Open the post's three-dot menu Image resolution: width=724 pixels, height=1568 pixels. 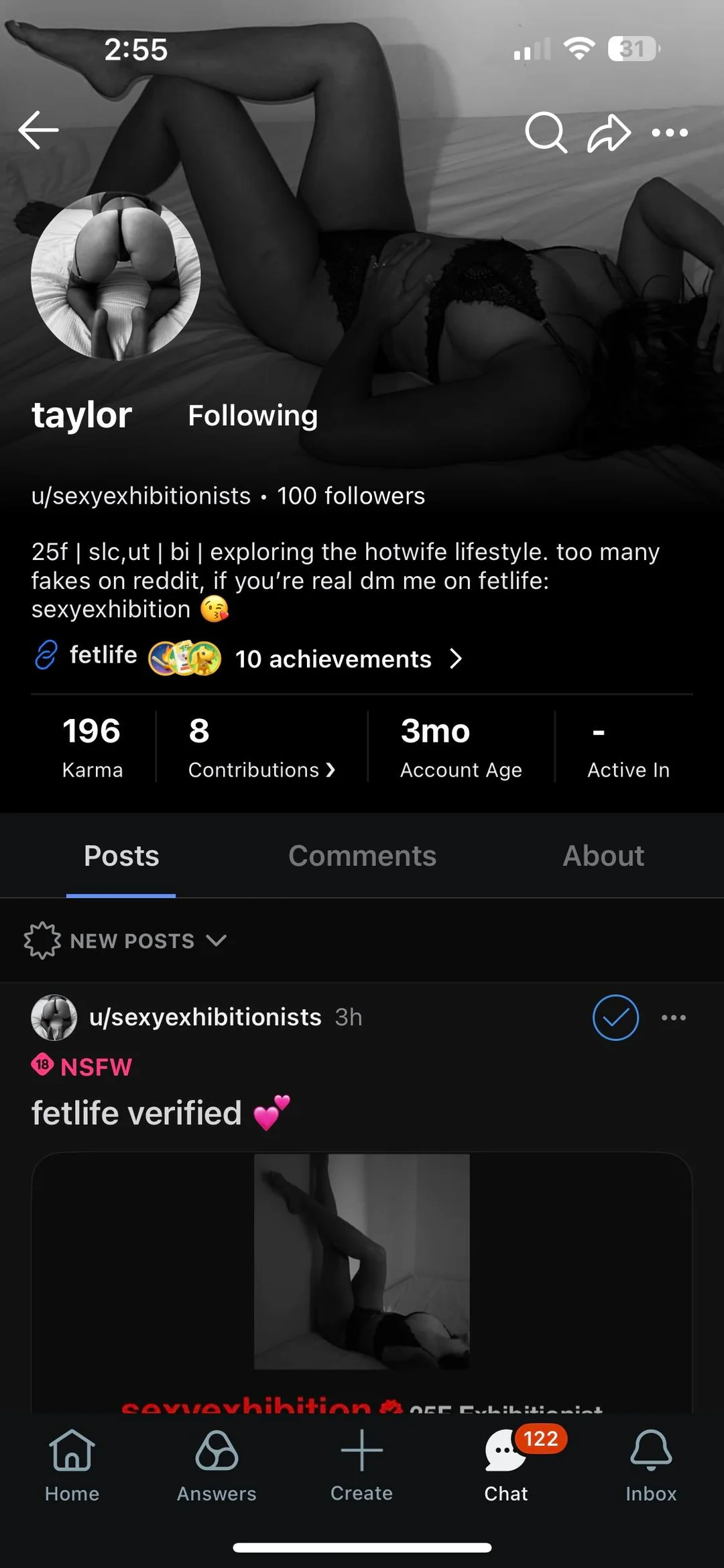point(673,1018)
